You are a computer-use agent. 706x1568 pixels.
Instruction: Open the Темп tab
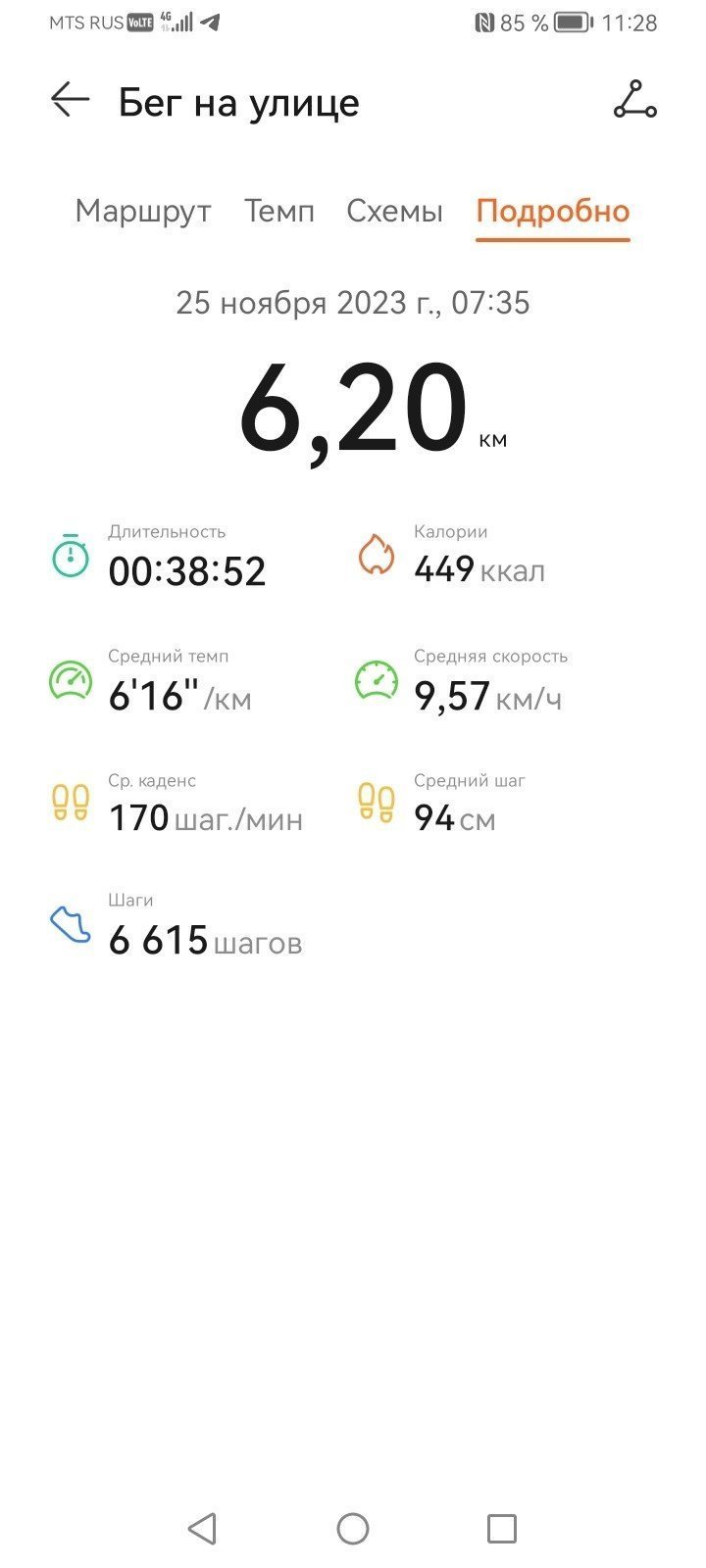pos(279,211)
